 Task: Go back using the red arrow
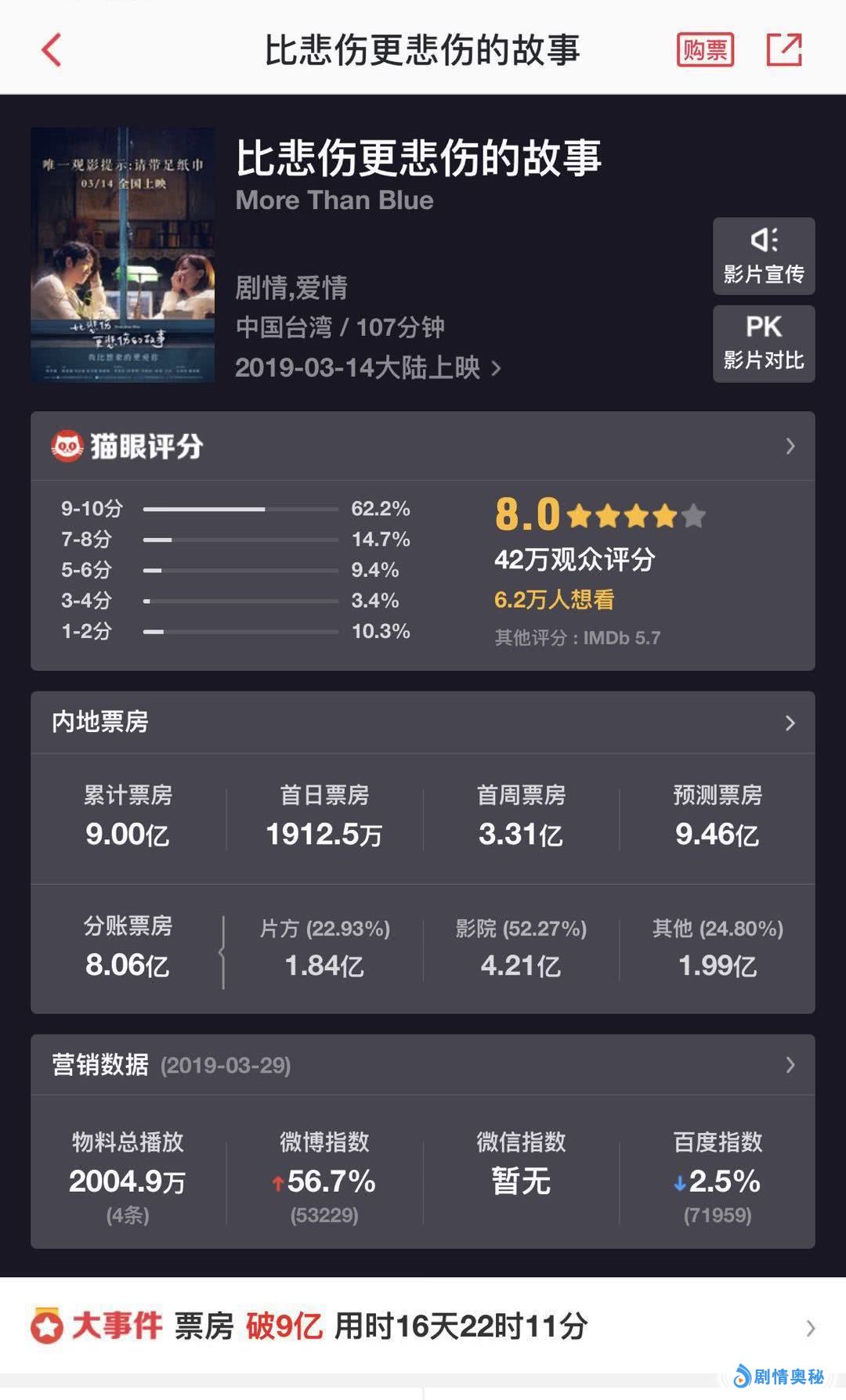tap(52, 50)
